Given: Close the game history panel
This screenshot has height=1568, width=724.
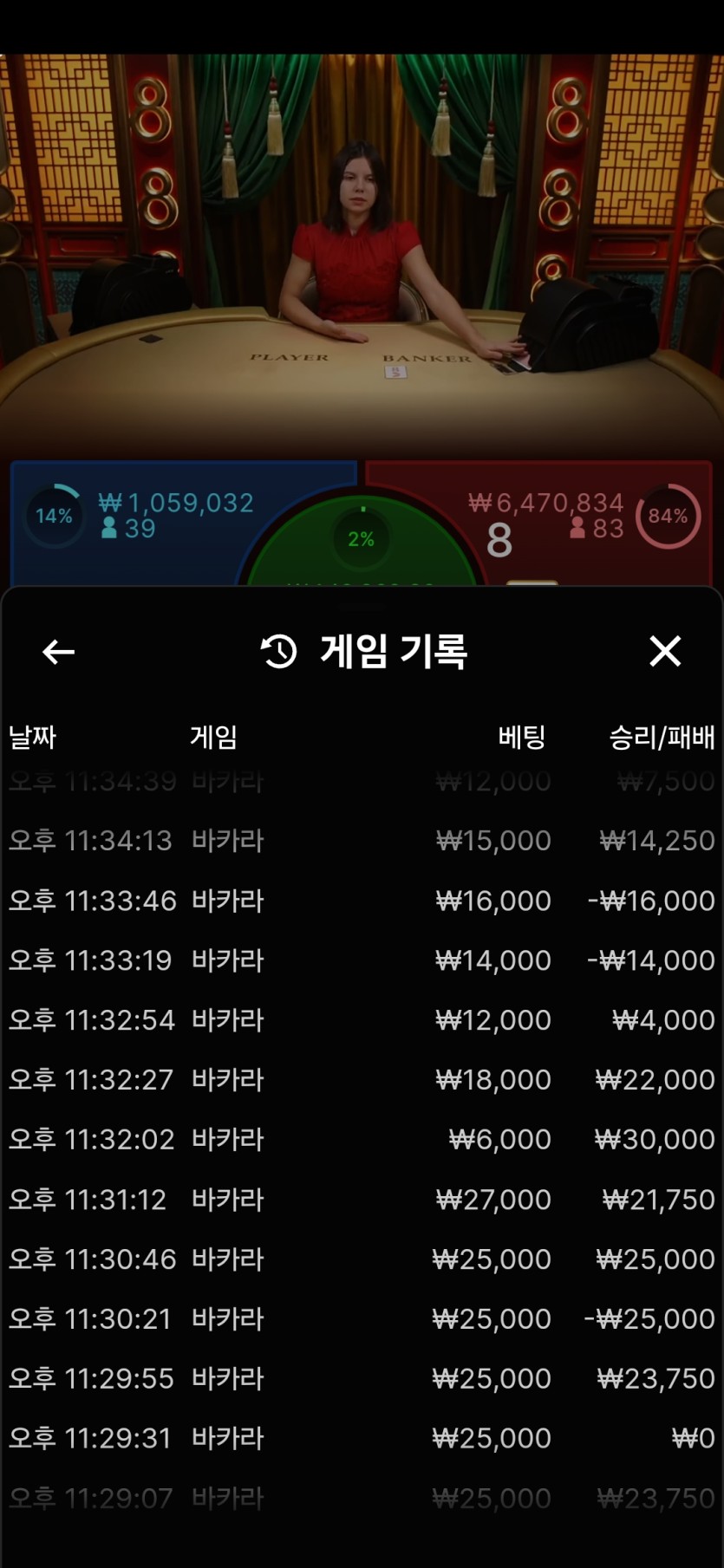Looking at the screenshot, I should coord(665,651).
